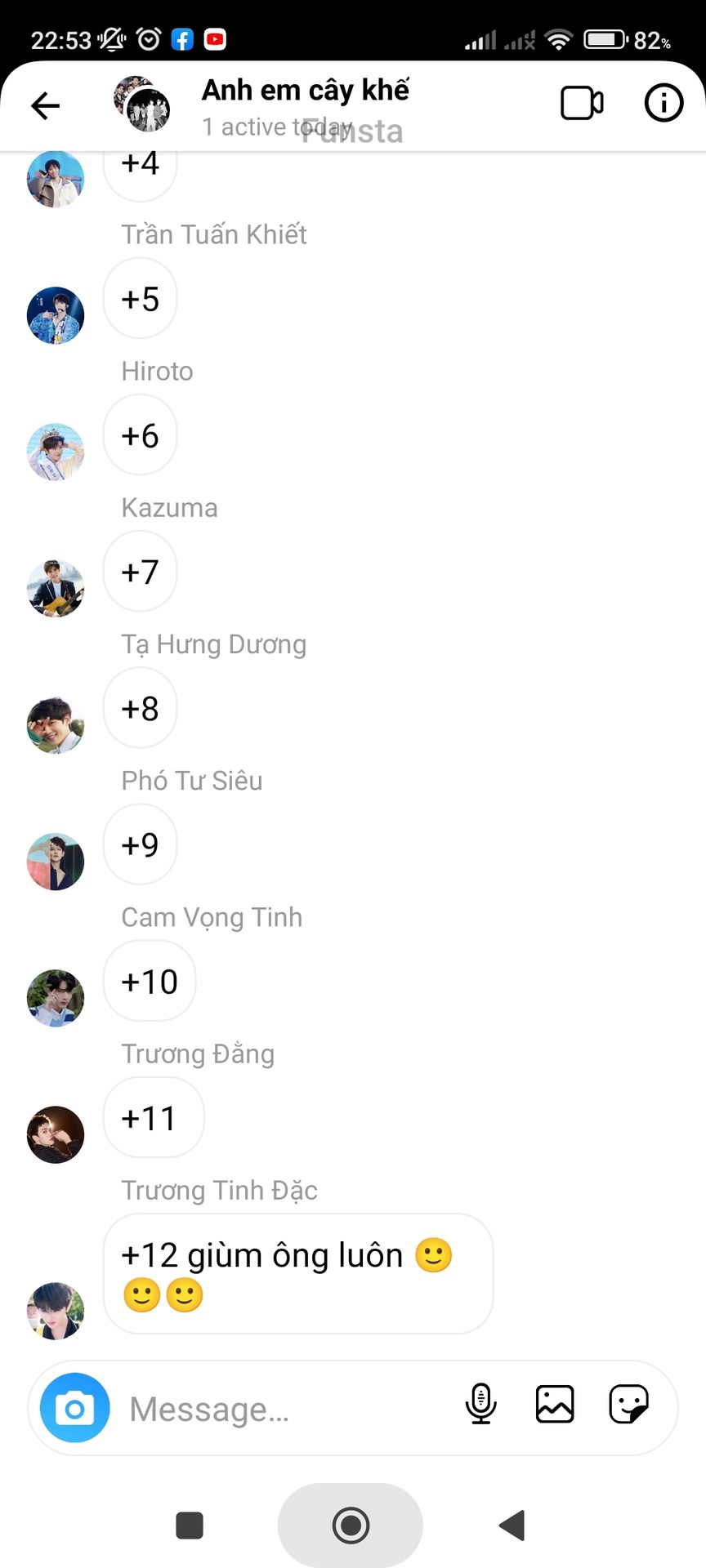Open recent apps via square button
The image size is (706, 1568).
190,1525
